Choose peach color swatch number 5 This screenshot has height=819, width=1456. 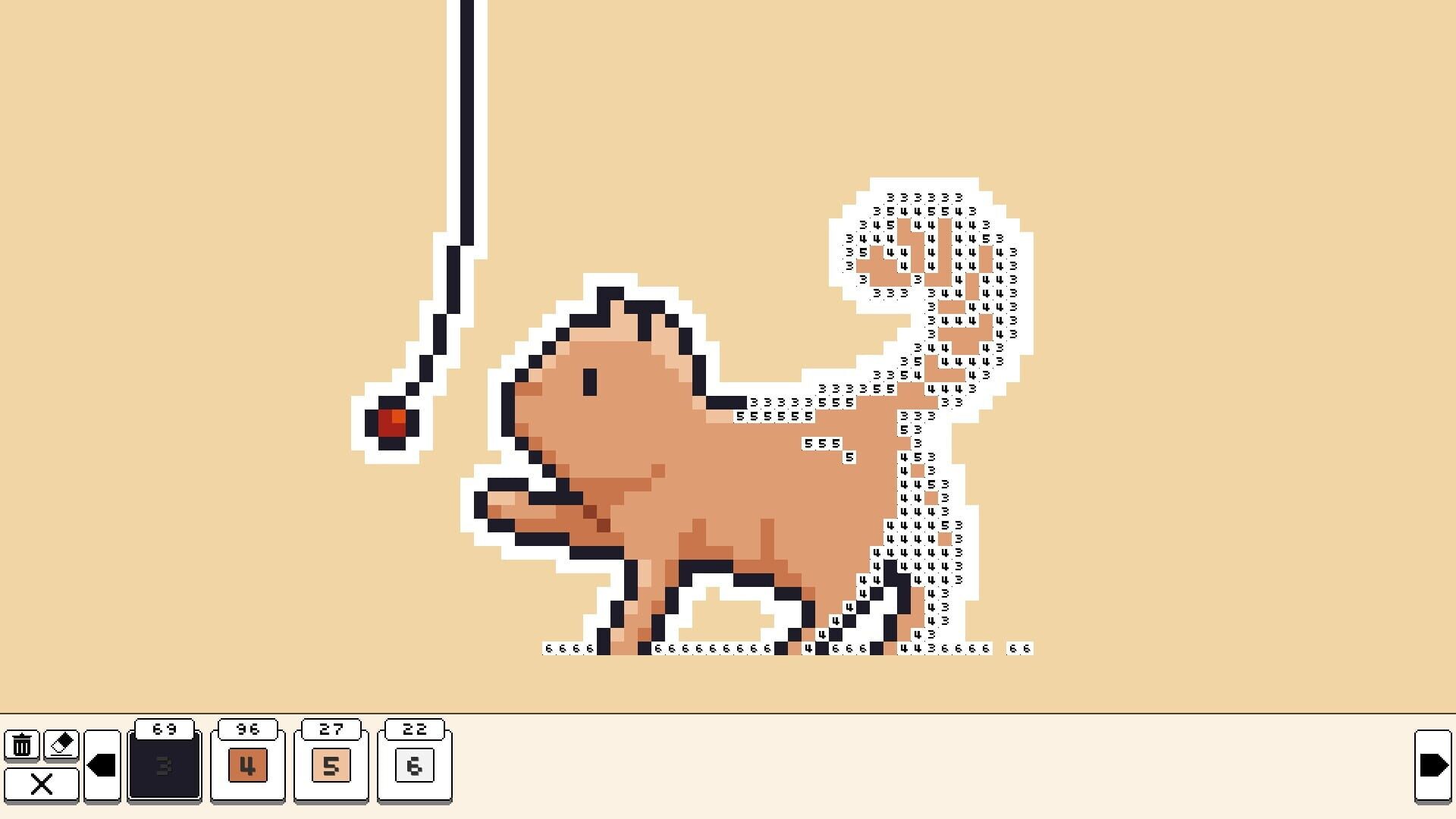pos(331,765)
